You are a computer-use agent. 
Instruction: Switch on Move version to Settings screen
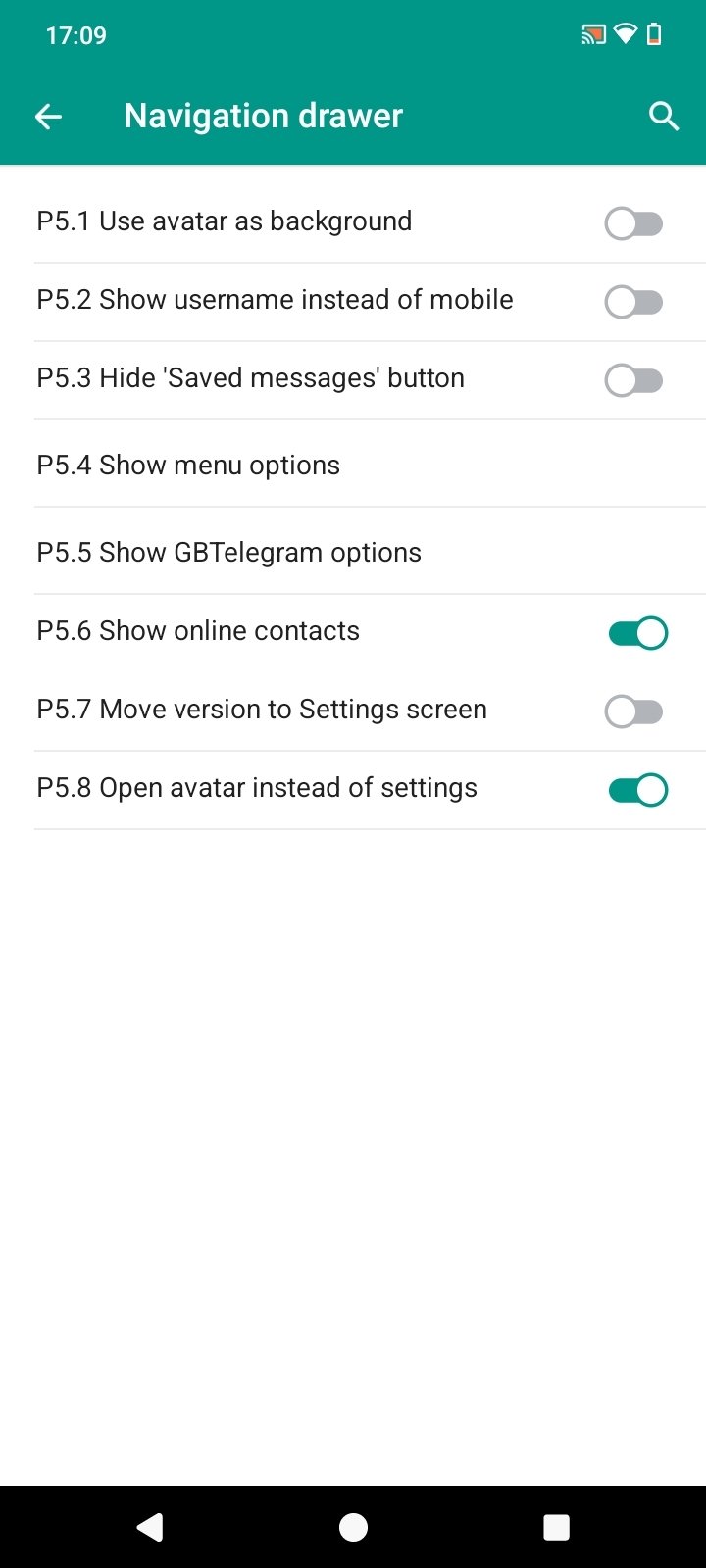click(x=633, y=711)
